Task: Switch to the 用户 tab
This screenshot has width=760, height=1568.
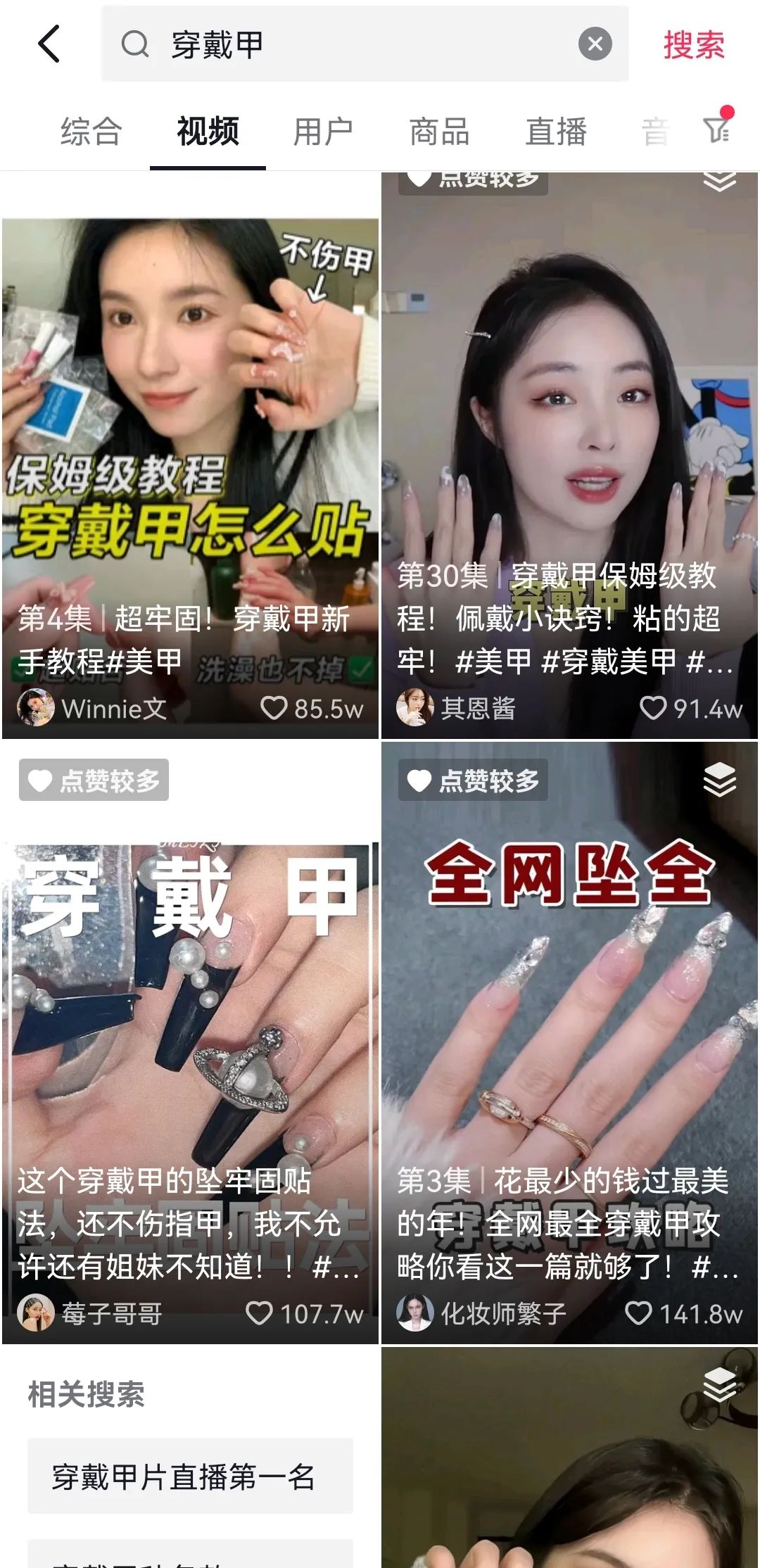Action: 323,132
